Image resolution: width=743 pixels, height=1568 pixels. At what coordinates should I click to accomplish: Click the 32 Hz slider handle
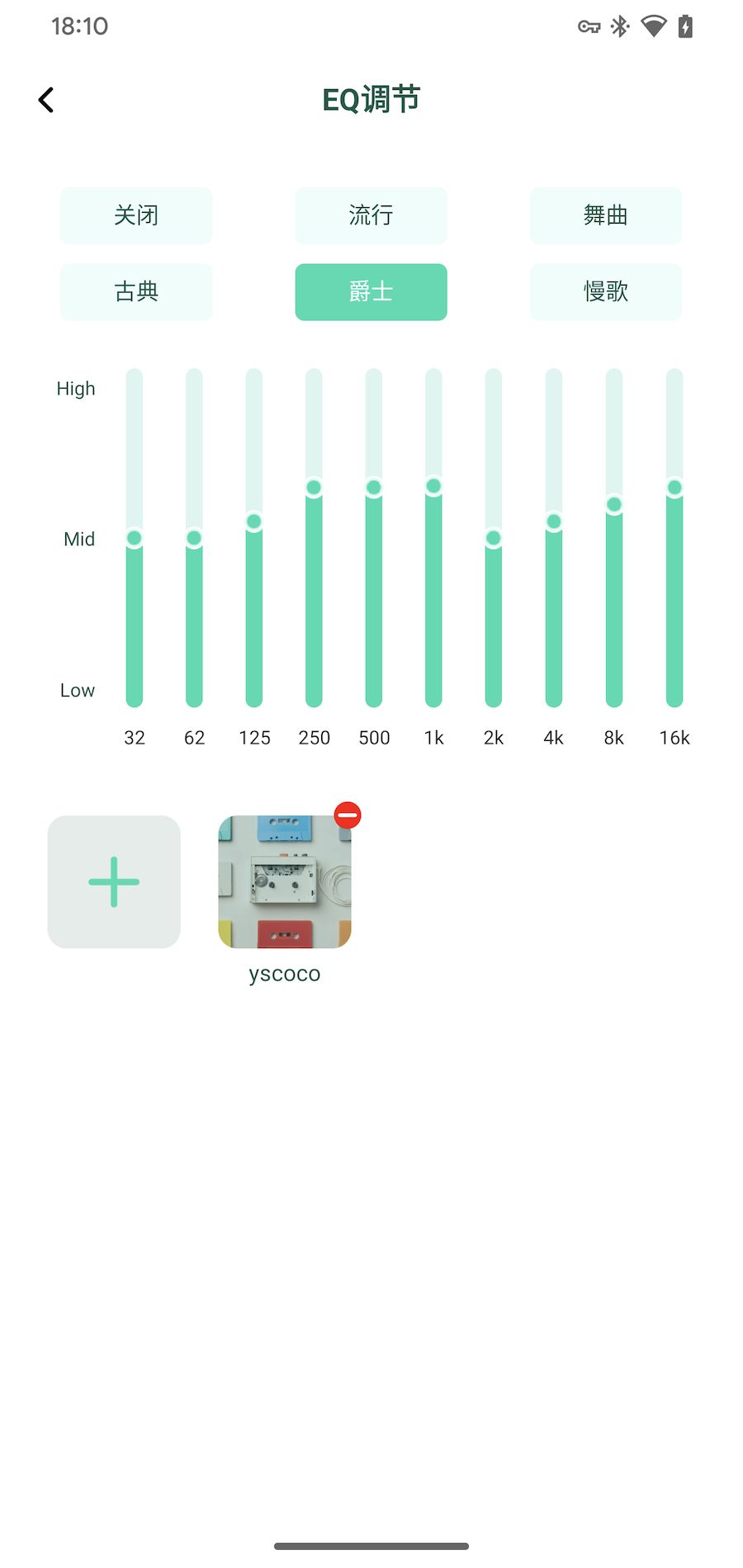coord(135,538)
